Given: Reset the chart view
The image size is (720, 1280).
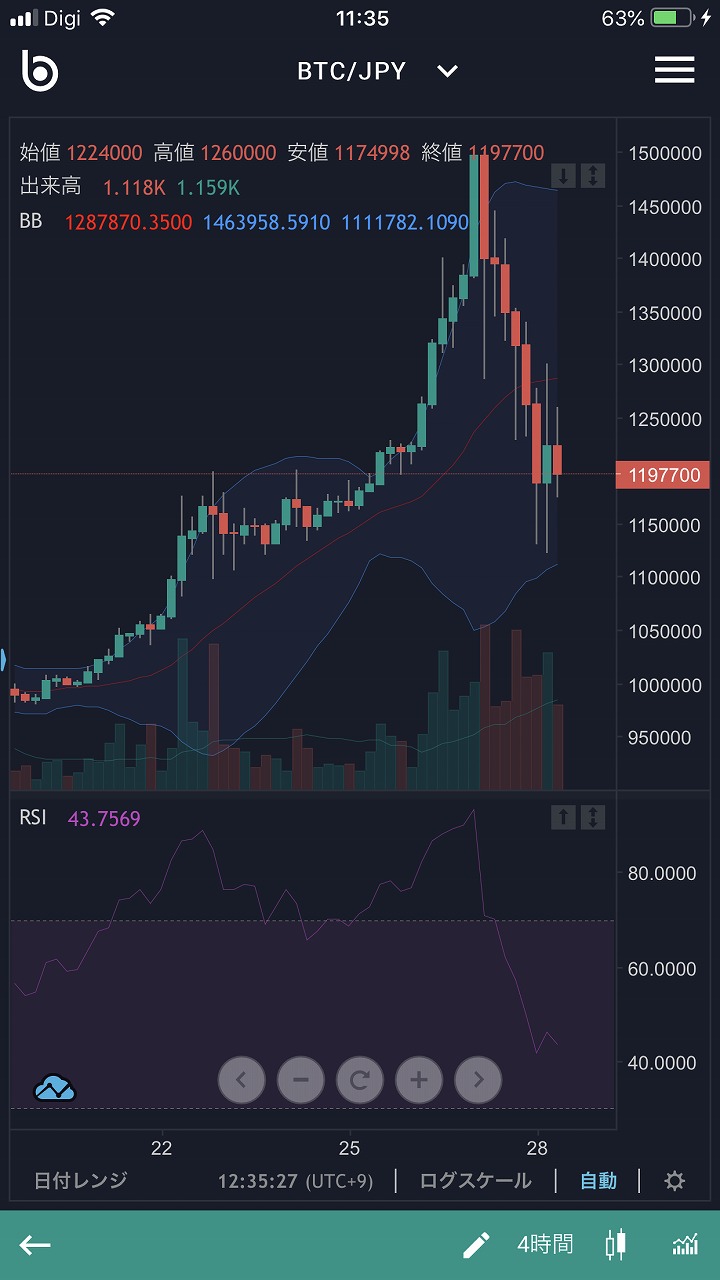Looking at the screenshot, I should 360,1079.
